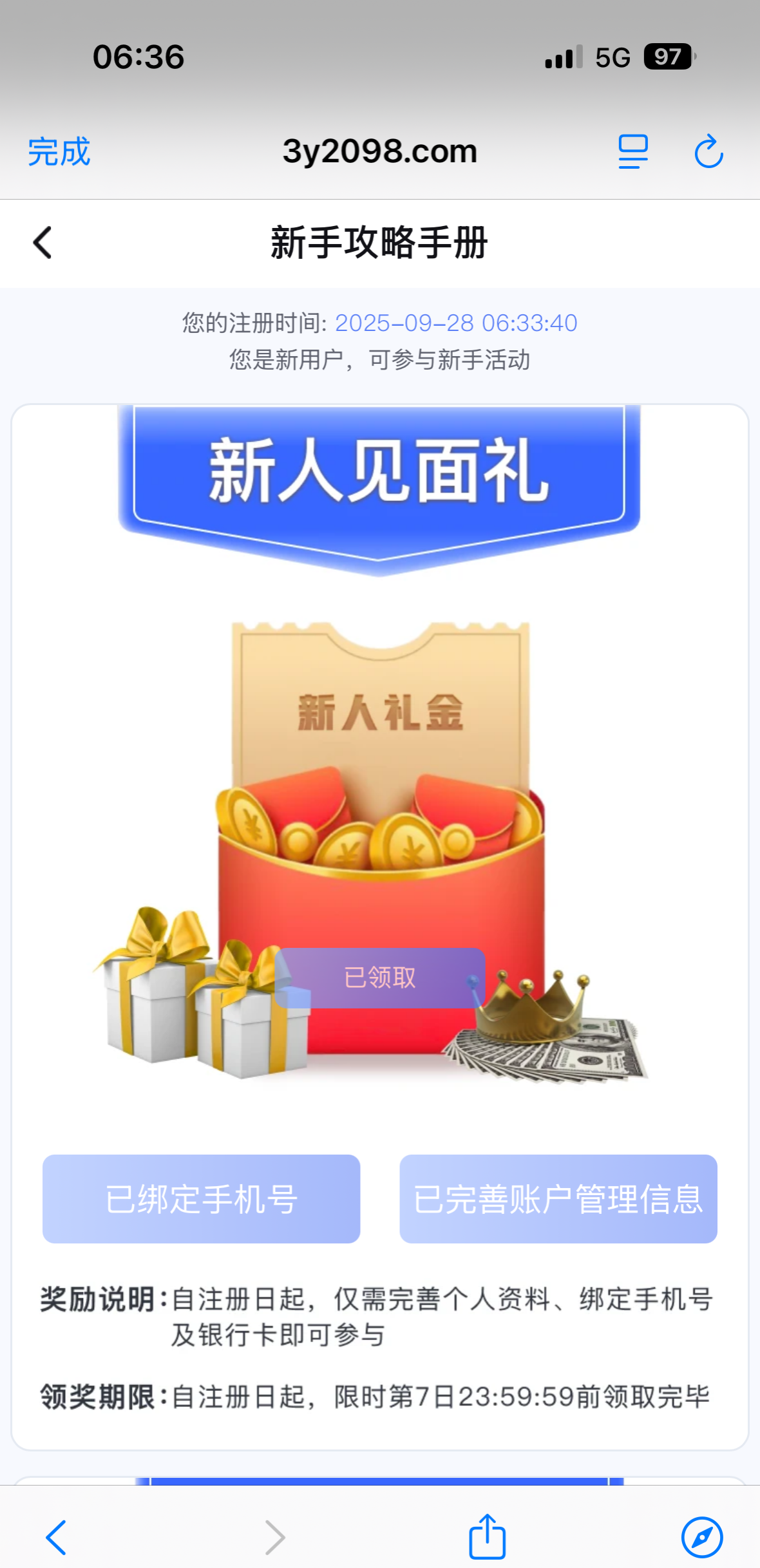Open in Safari using the compass icon
760x1568 pixels.
pos(701,1537)
